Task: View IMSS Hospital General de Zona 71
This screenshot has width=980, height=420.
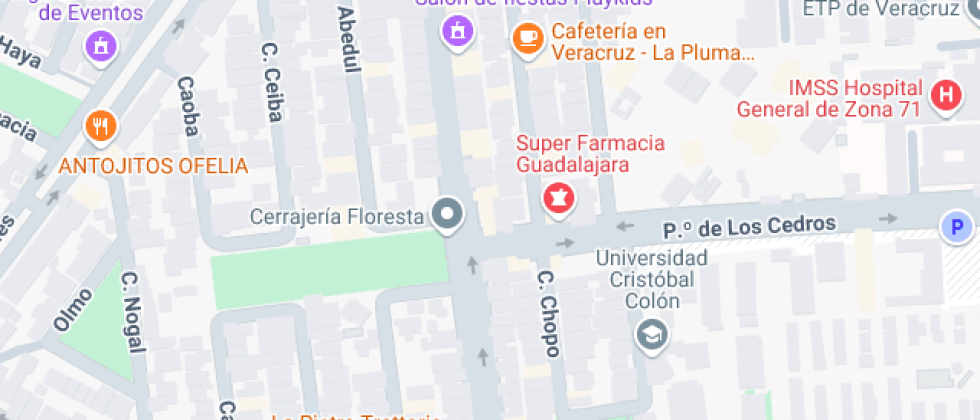Action: [943, 96]
